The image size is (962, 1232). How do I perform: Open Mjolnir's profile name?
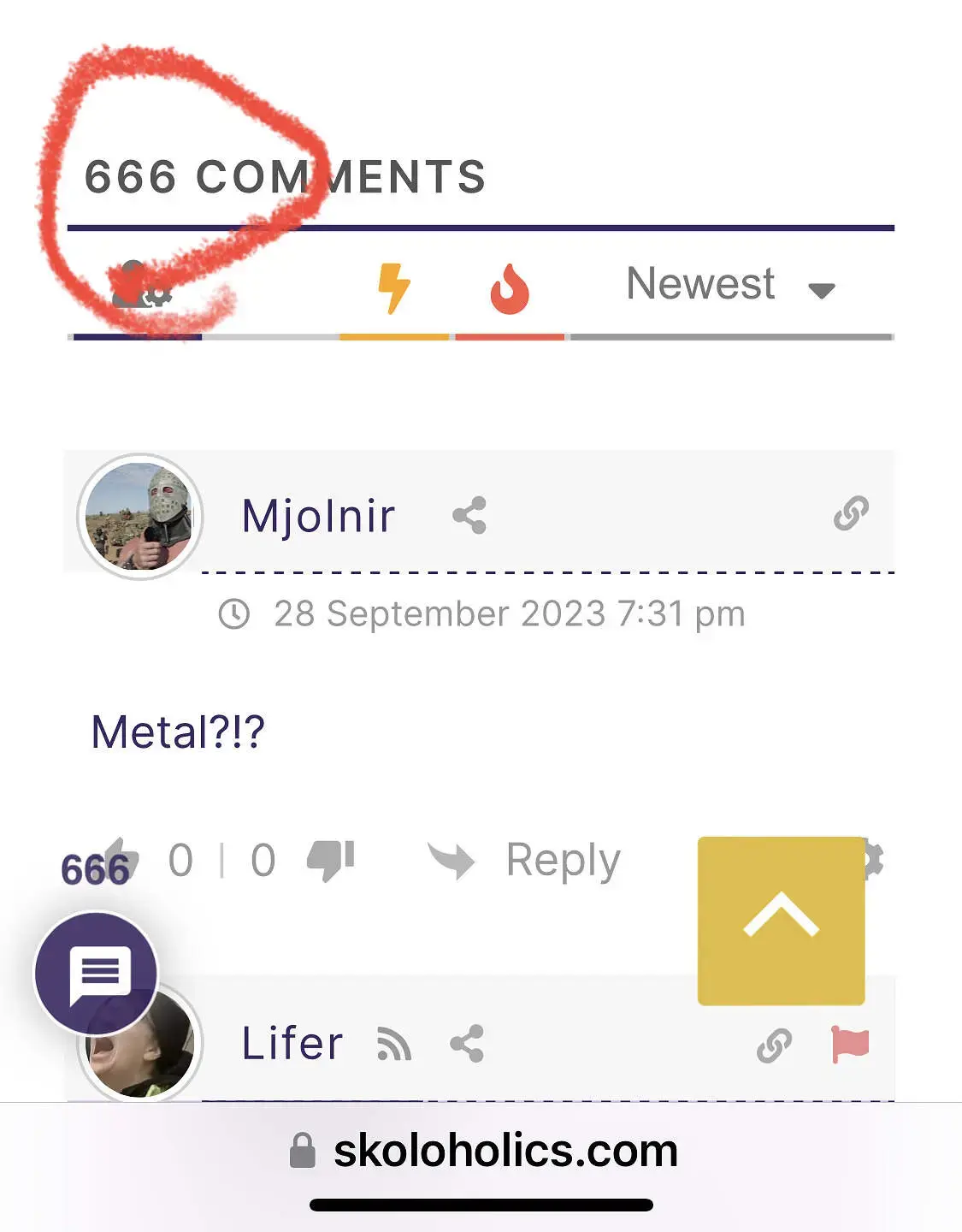pos(318,516)
